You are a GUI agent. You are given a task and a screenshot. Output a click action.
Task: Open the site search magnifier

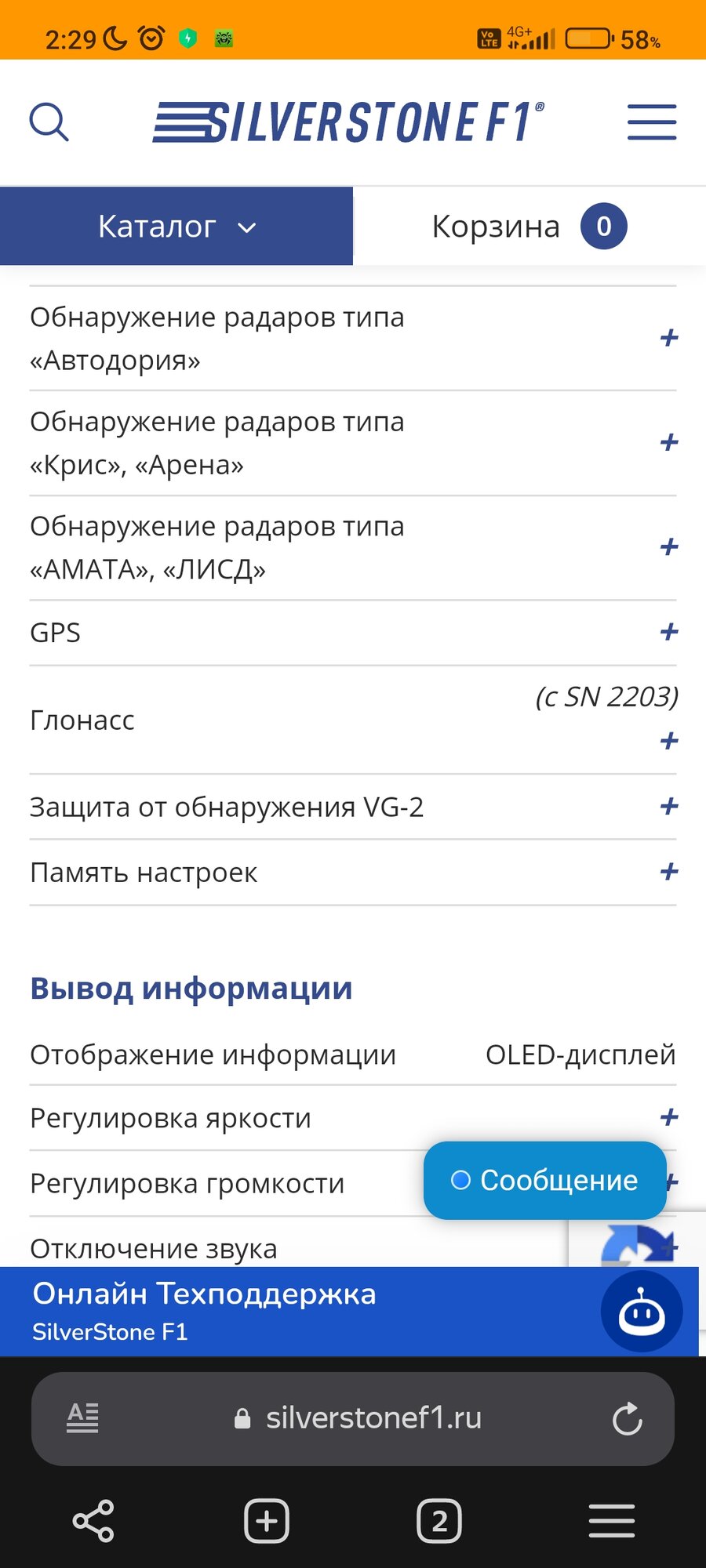coord(49,122)
